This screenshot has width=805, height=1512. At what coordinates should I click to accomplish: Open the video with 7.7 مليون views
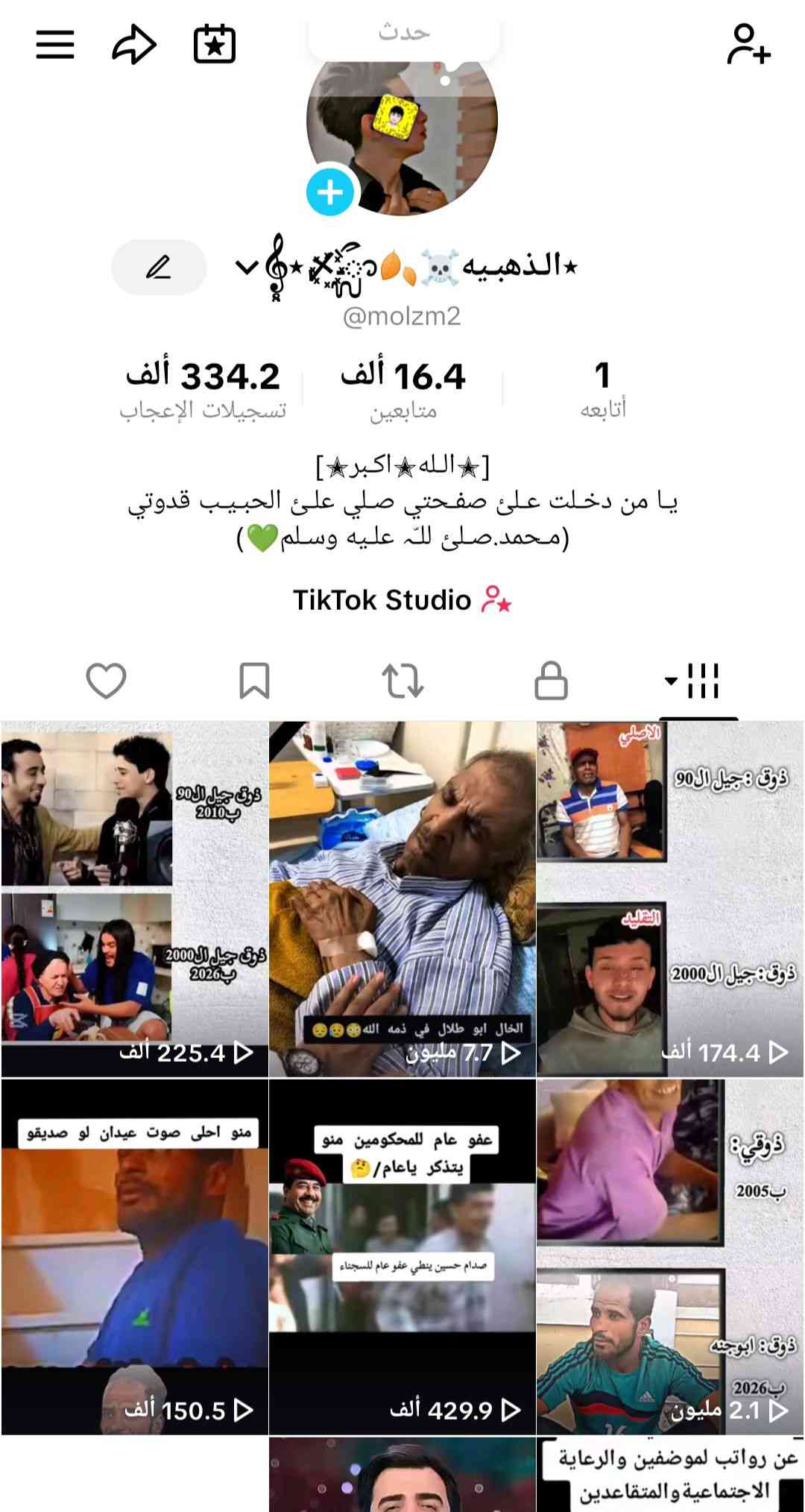click(x=402, y=898)
